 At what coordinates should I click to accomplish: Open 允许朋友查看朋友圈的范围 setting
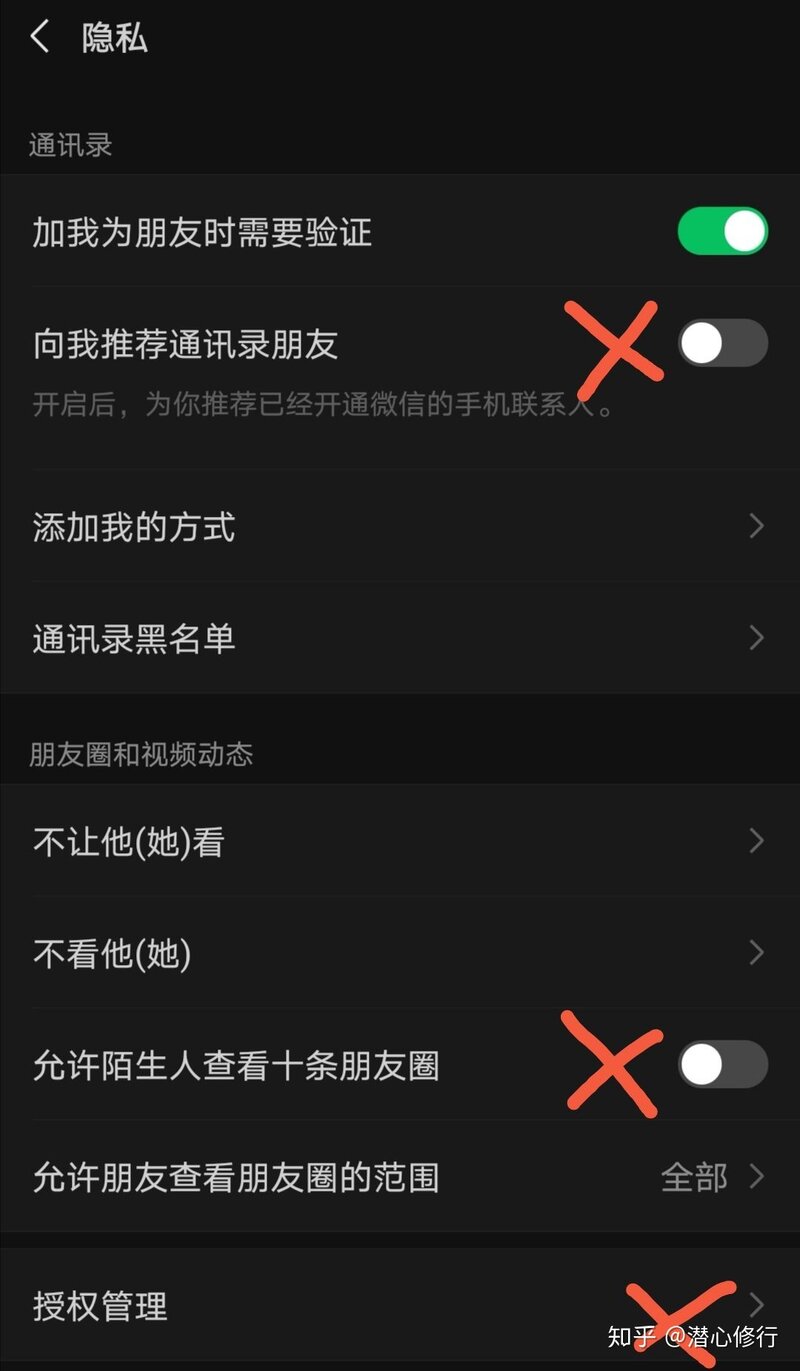pos(400,1177)
